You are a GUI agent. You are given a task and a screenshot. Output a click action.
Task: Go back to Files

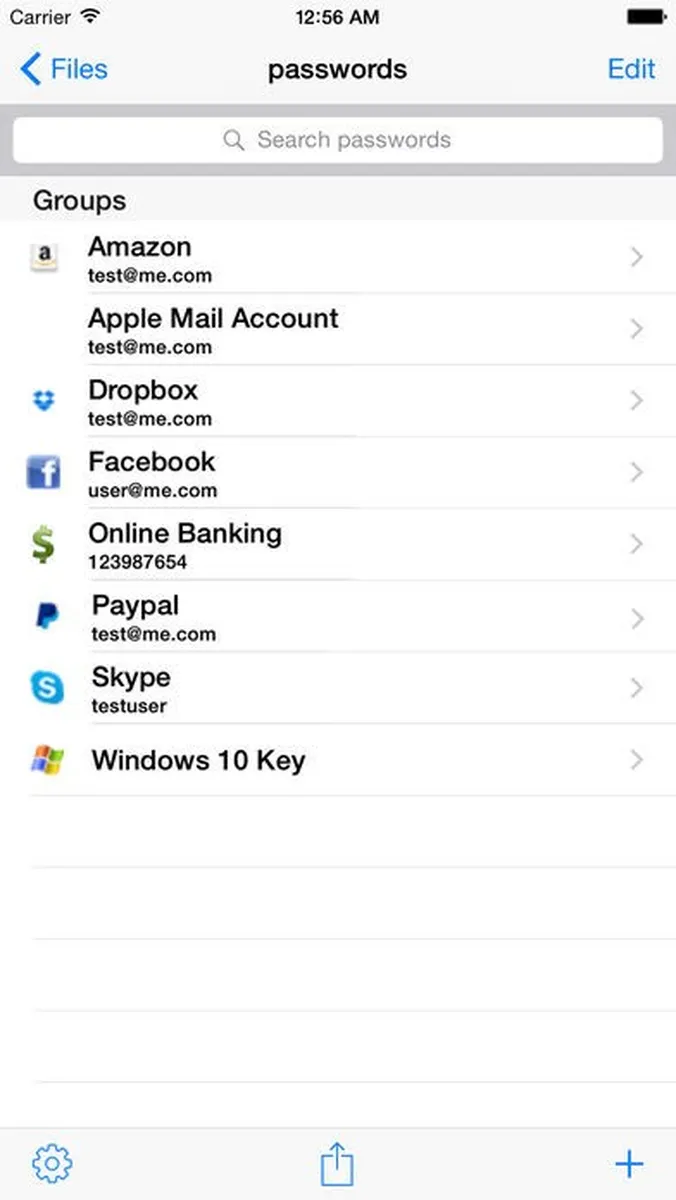[x=64, y=69]
